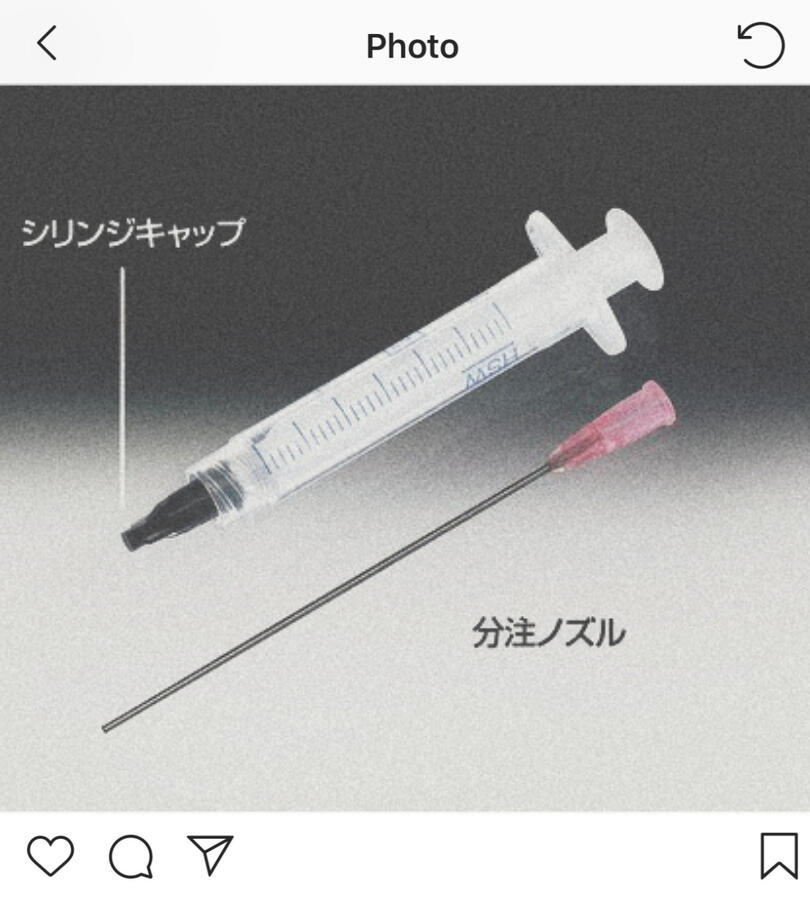Viewport: 810px width, 899px height.
Task: Bookmark this photo post
Action: (778, 856)
